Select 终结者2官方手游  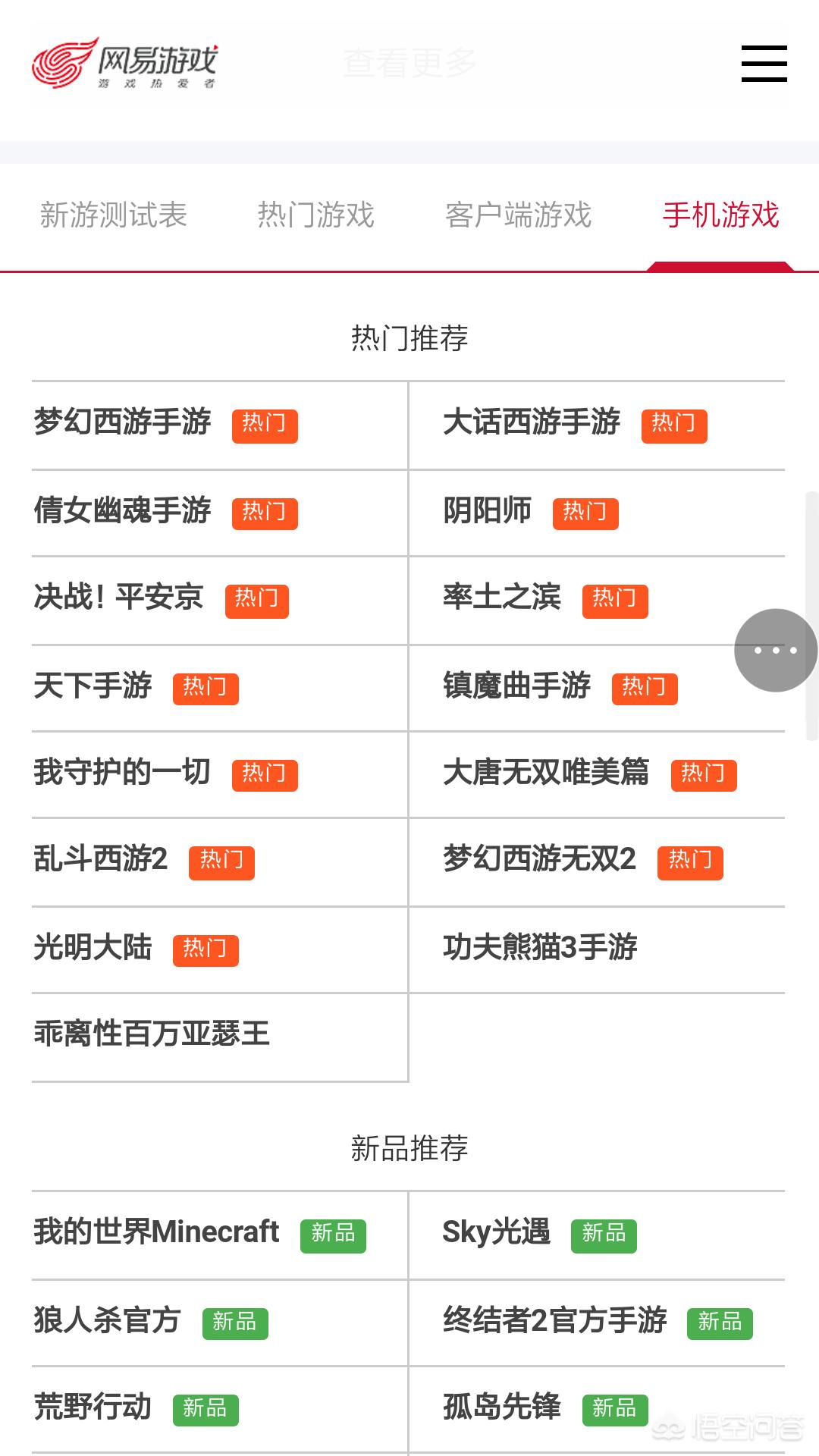pyautogui.click(x=554, y=1320)
